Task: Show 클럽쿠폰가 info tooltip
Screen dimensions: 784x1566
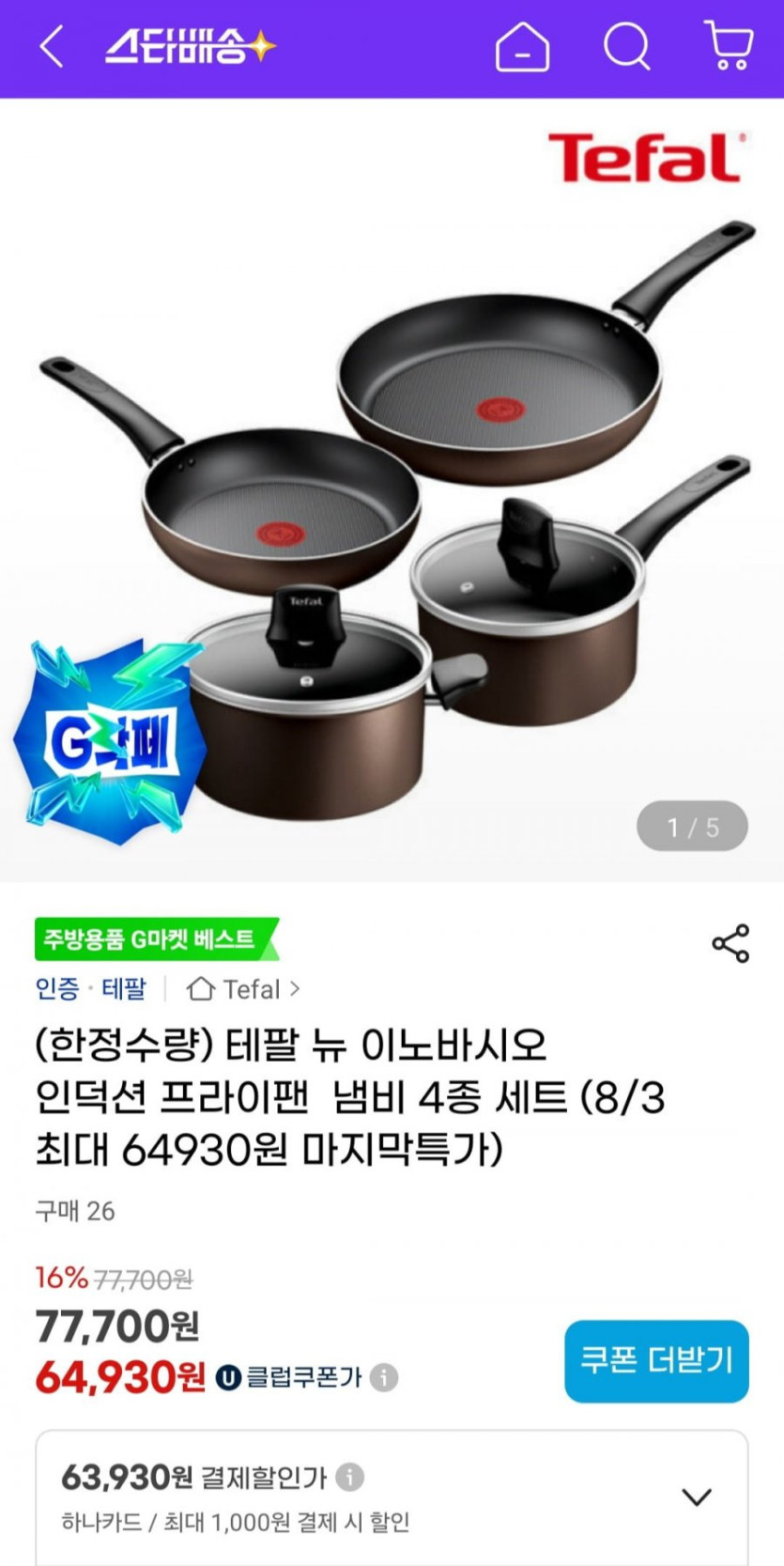Action: click(x=383, y=1378)
